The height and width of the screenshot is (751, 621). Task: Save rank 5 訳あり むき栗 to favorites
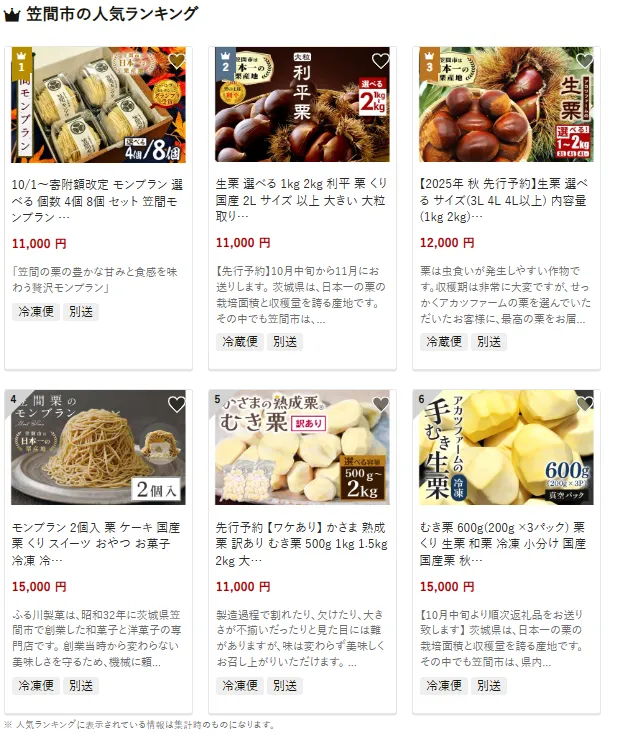click(380, 404)
